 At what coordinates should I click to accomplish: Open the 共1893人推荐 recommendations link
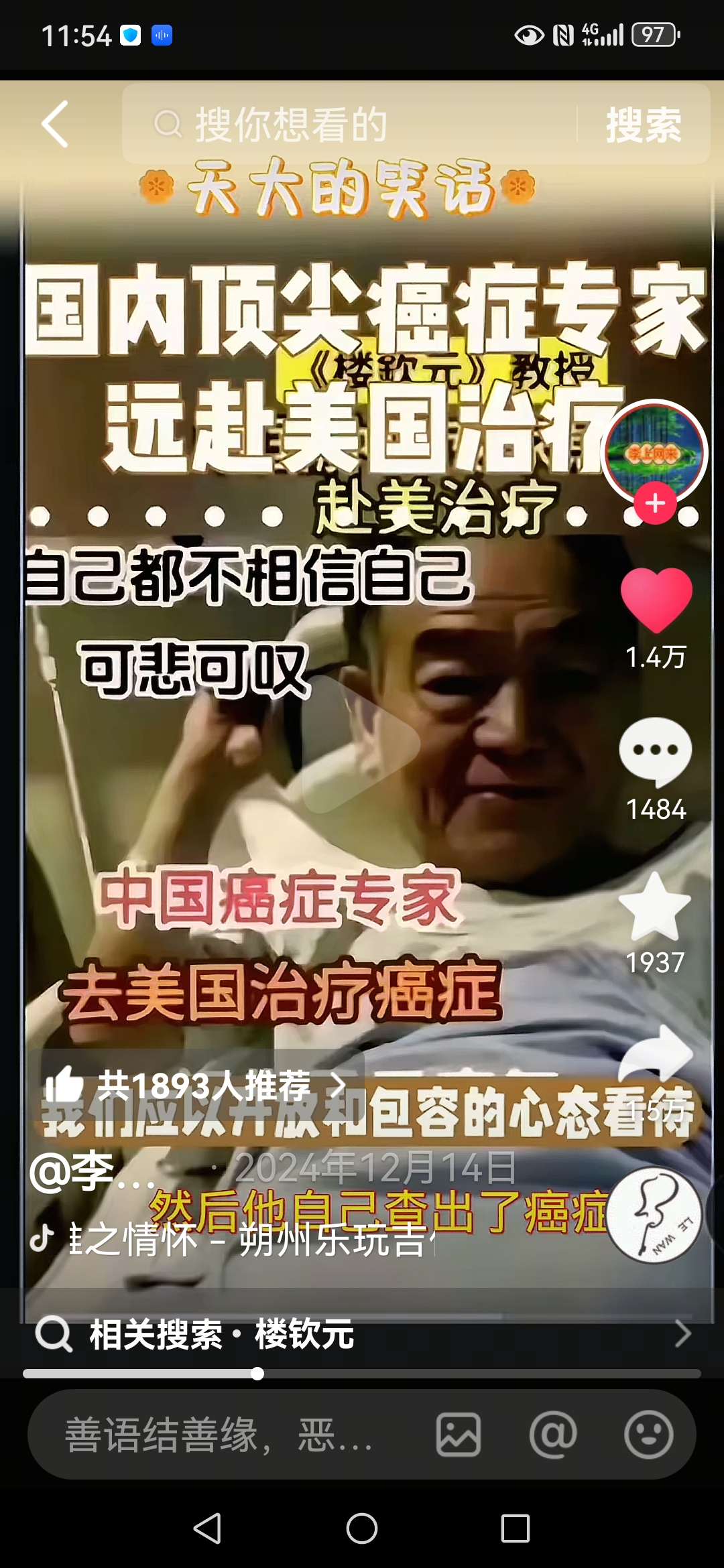pos(194,1085)
